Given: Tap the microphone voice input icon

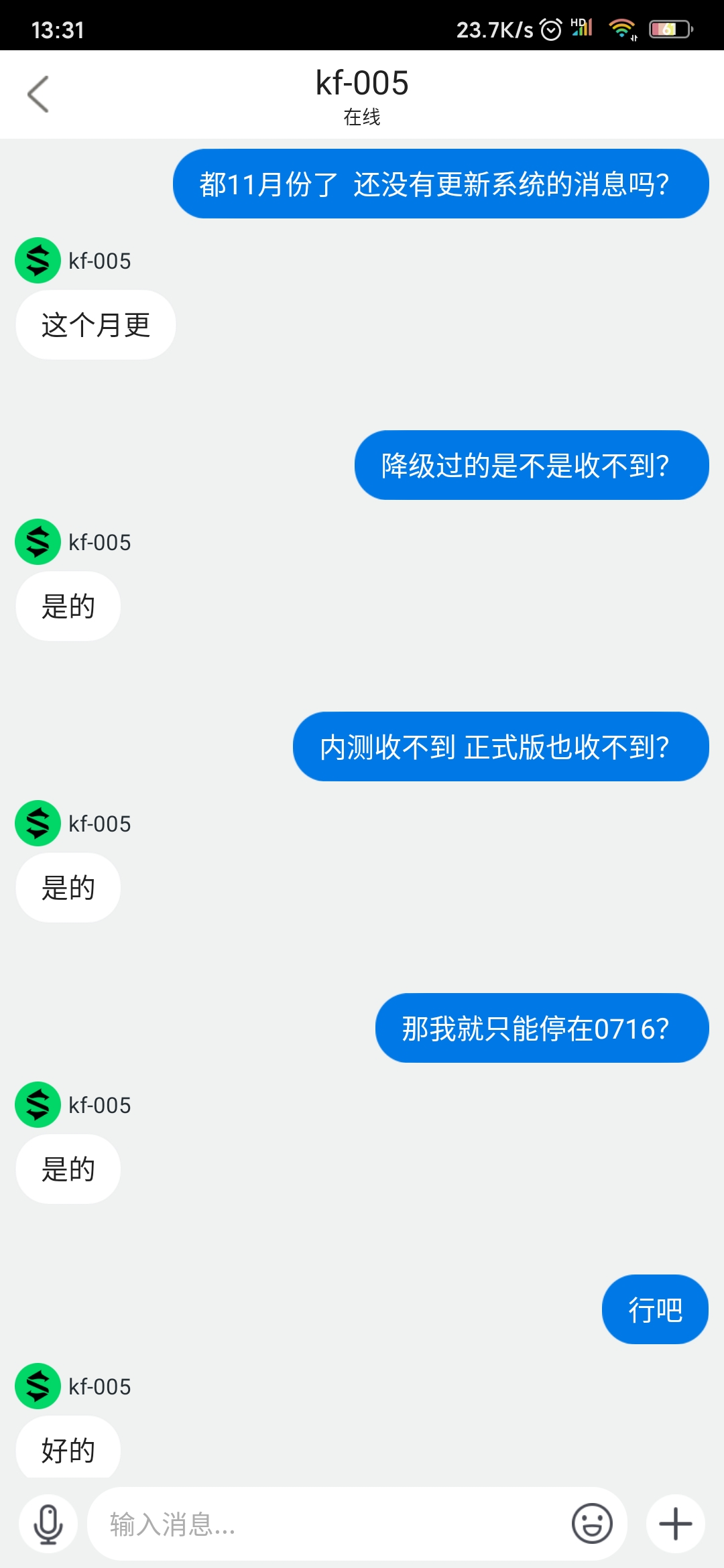Looking at the screenshot, I should [48, 1524].
